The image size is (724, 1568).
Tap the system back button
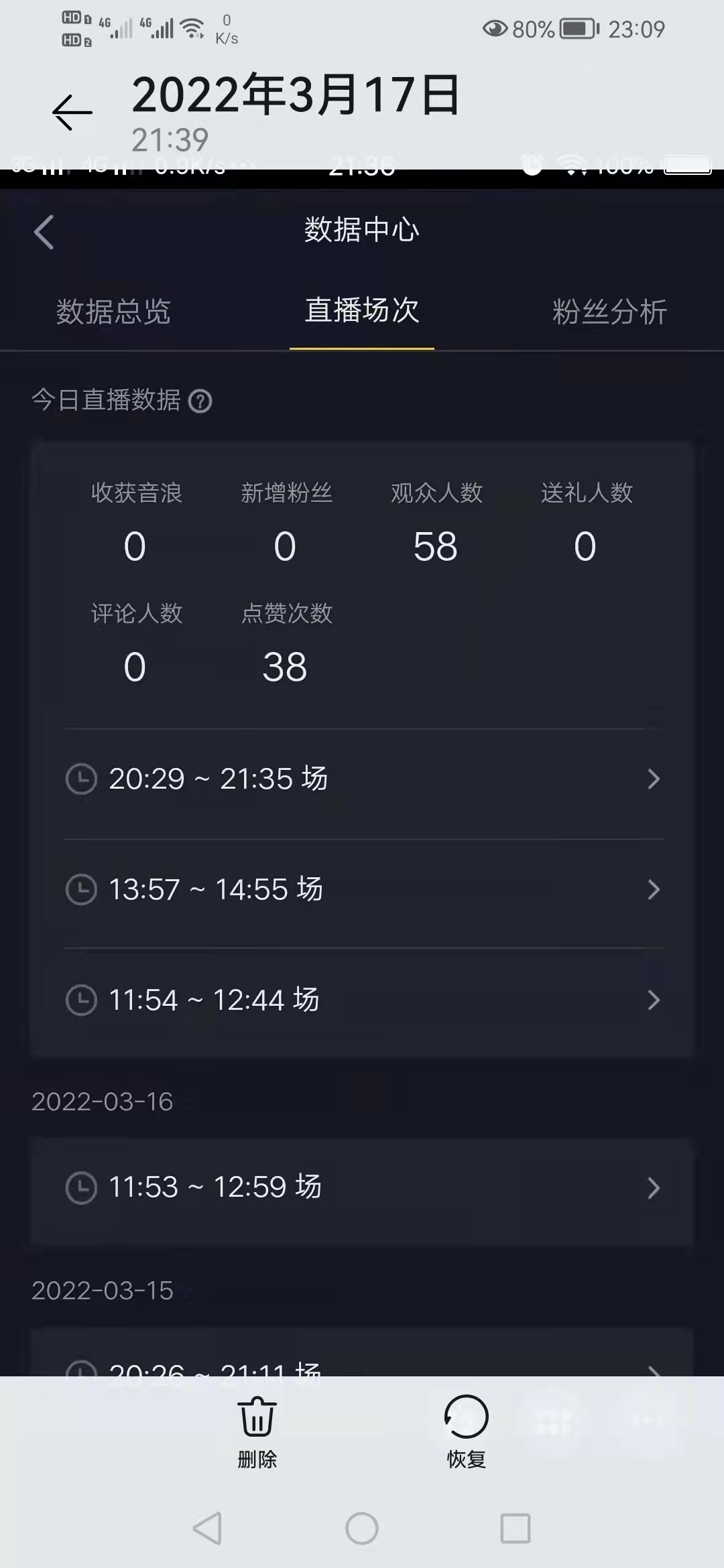click(x=208, y=1528)
